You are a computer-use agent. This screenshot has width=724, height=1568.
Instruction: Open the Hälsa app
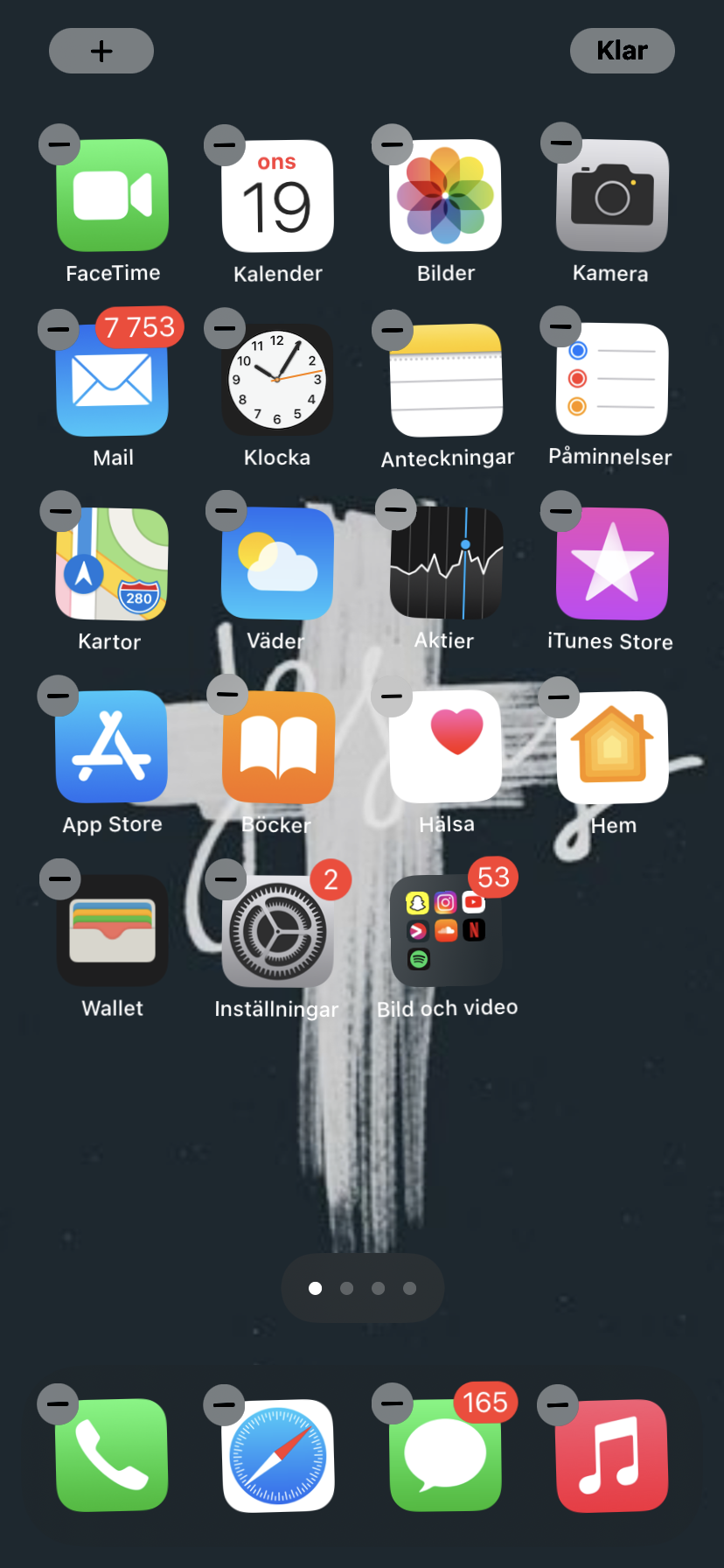446,747
